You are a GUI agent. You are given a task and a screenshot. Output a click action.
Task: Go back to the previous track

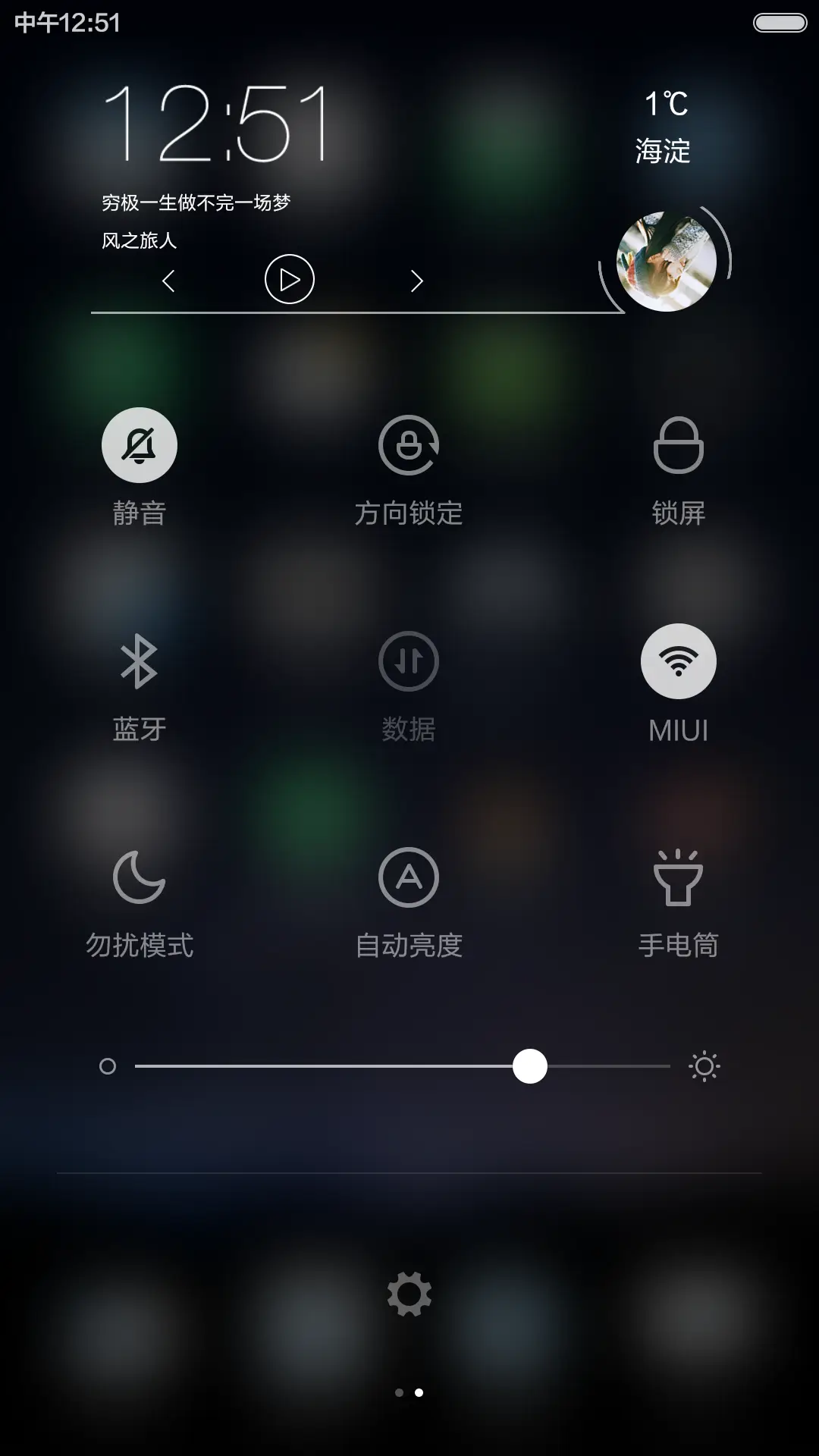click(170, 280)
